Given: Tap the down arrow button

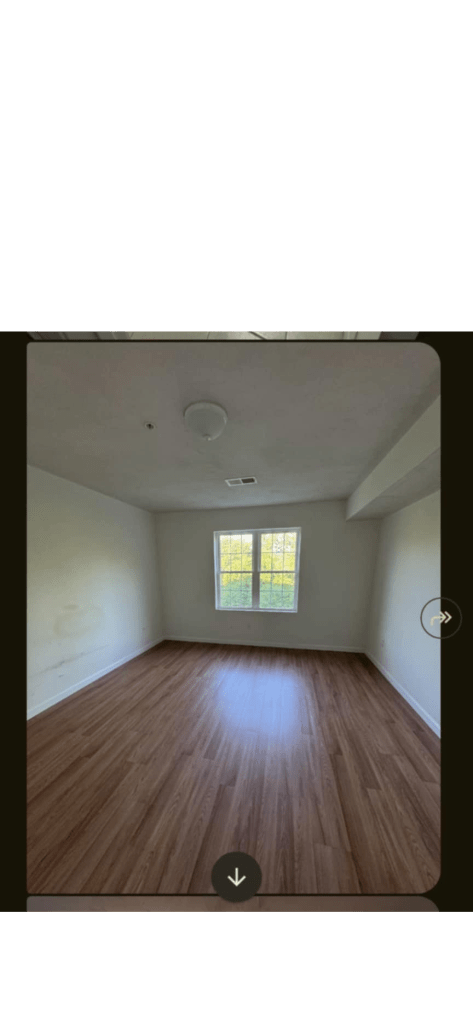Looking at the screenshot, I should tap(236, 877).
